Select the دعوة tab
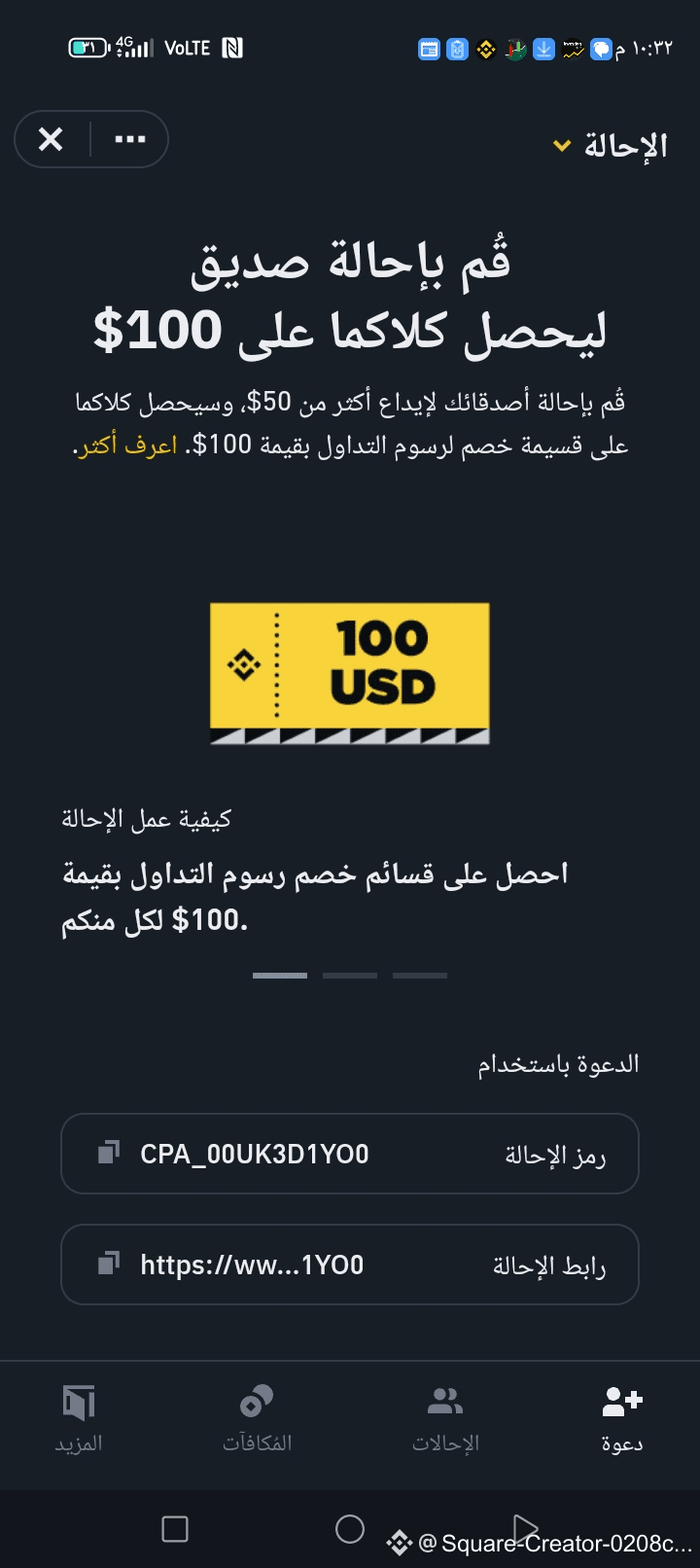Screen dimensions: 700x1568 (x=622, y=1419)
